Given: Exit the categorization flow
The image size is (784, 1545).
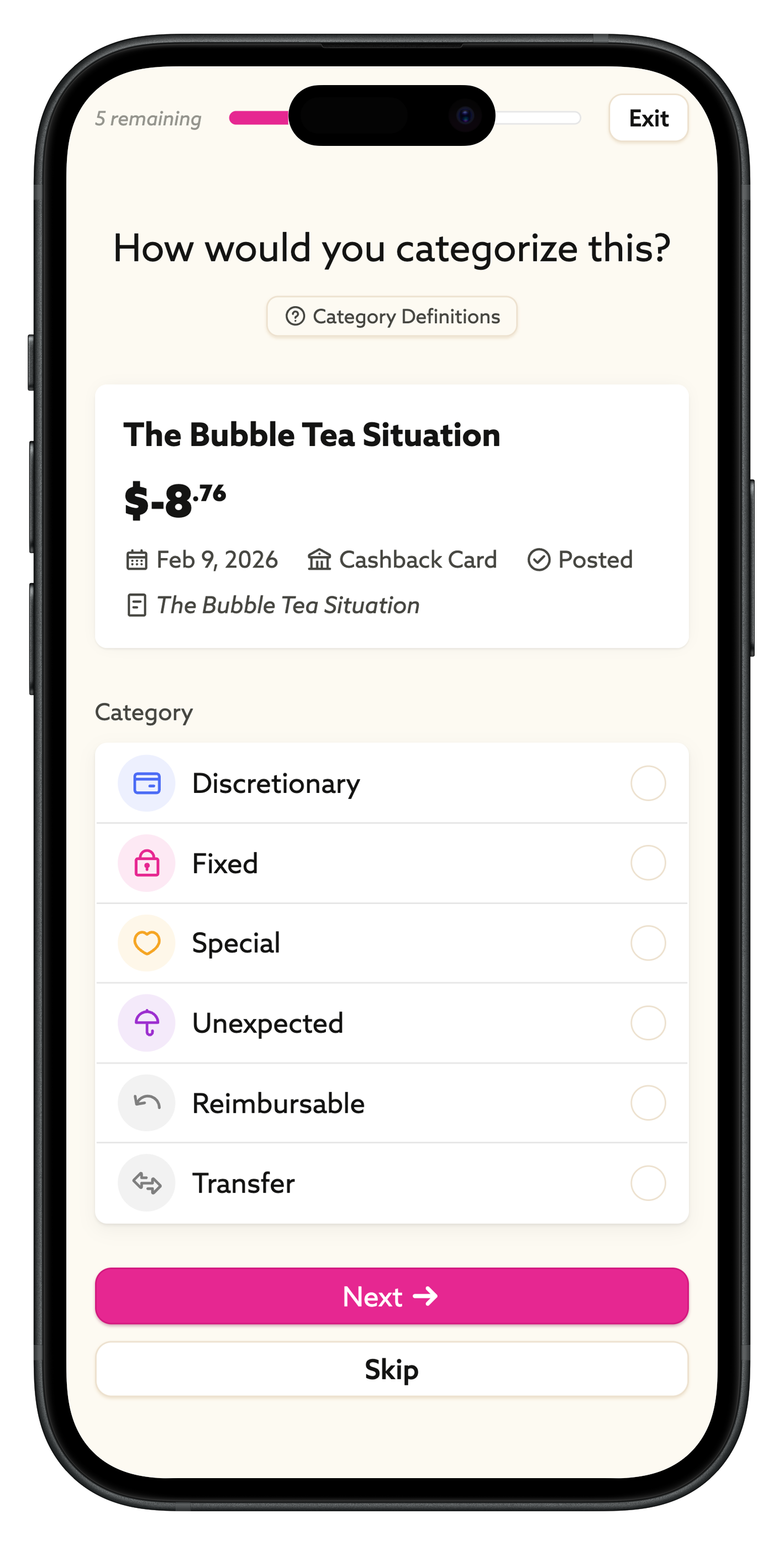Looking at the screenshot, I should (x=648, y=118).
